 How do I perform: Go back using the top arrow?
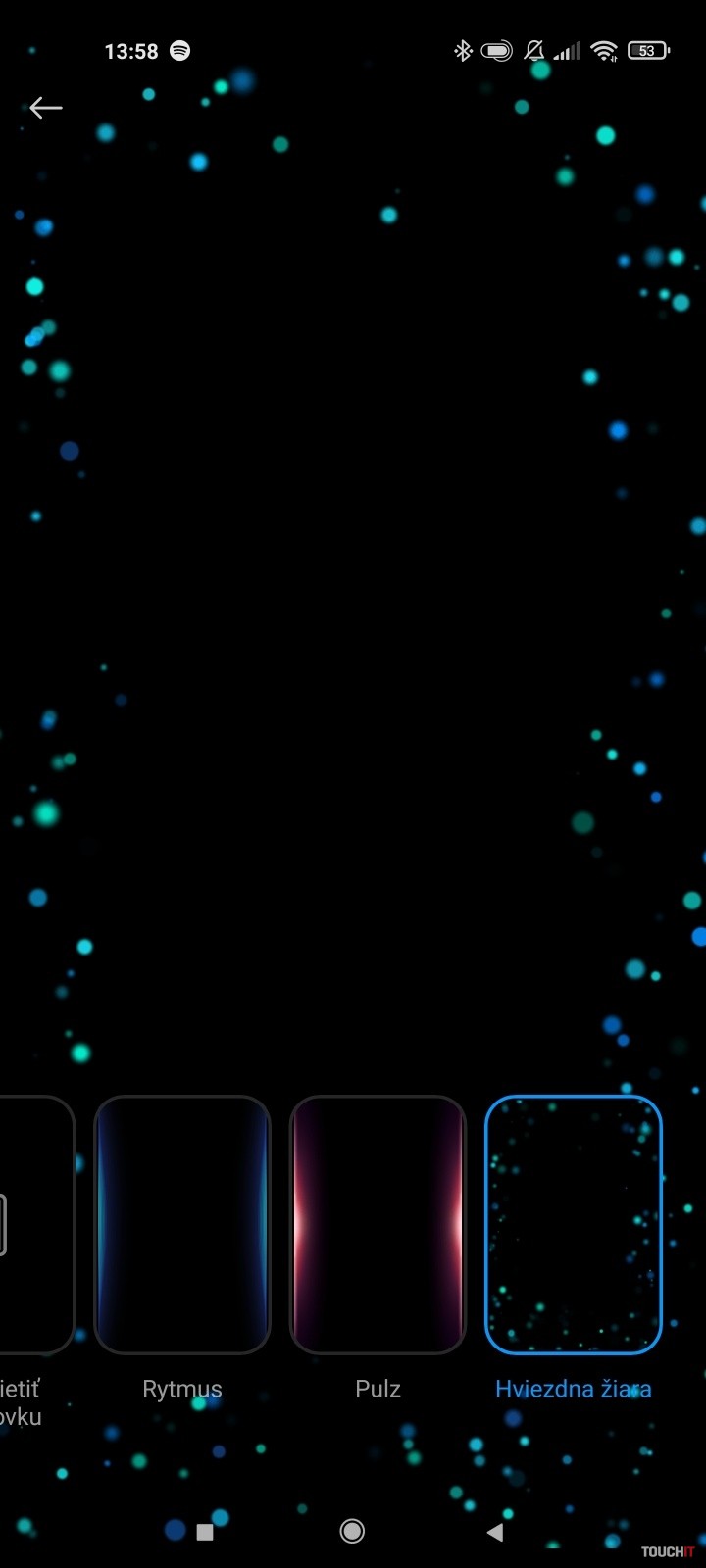coord(45,108)
